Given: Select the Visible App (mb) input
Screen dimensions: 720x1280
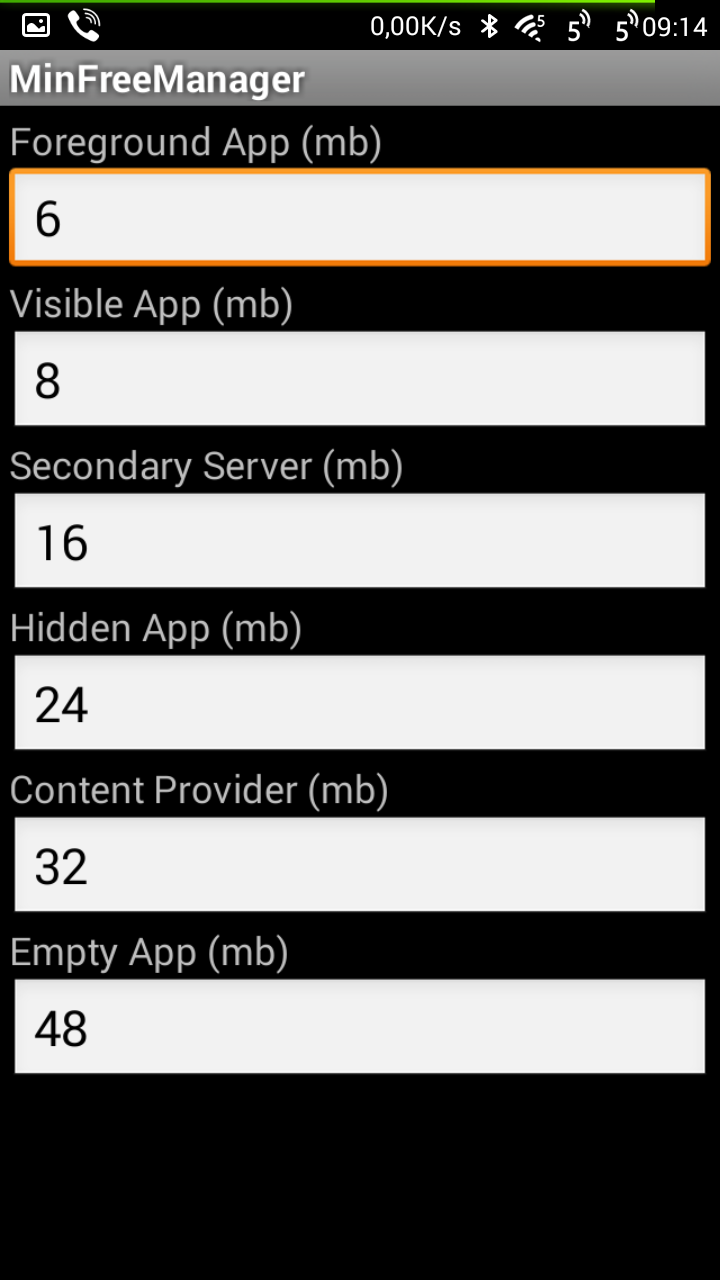Looking at the screenshot, I should click(360, 380).
